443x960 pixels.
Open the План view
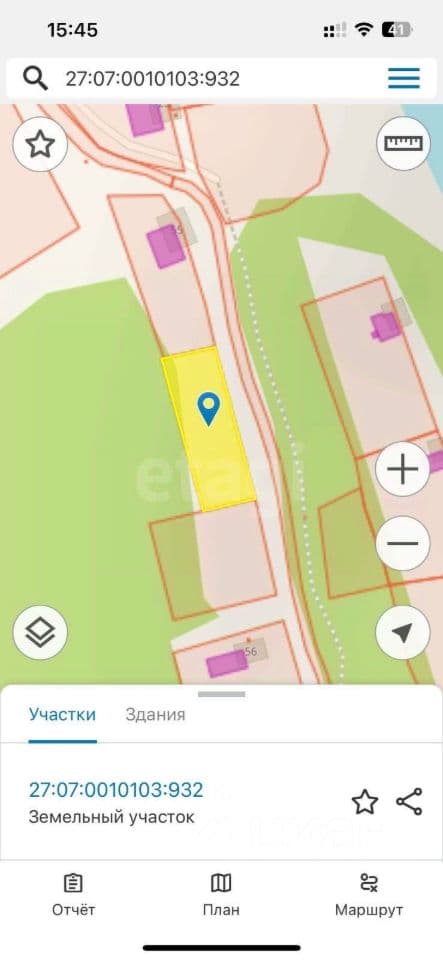pos(221,894)
